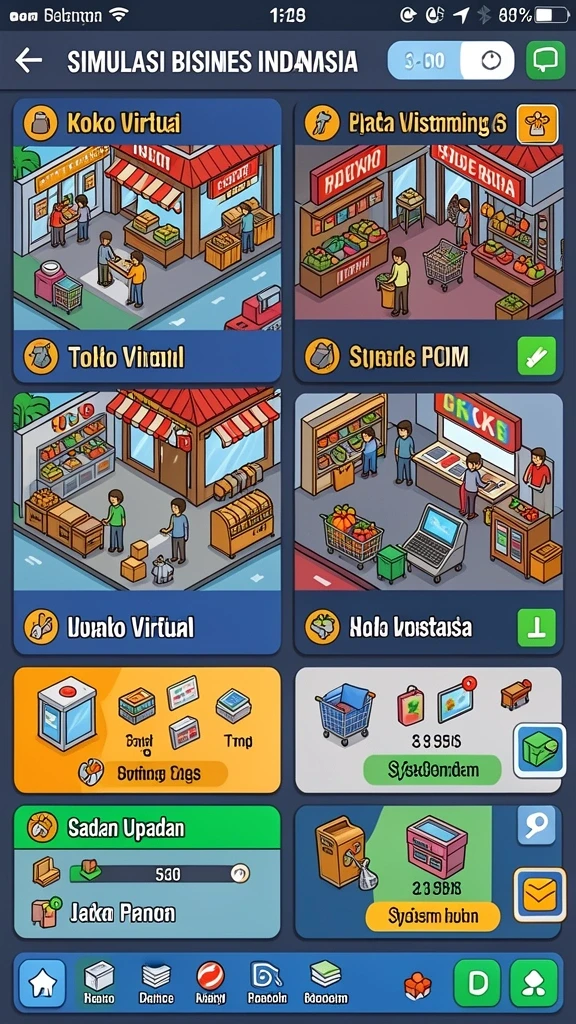576x1024 pixels.
Task: Open the magnifier search icon
Action: (x=536, y=825)
